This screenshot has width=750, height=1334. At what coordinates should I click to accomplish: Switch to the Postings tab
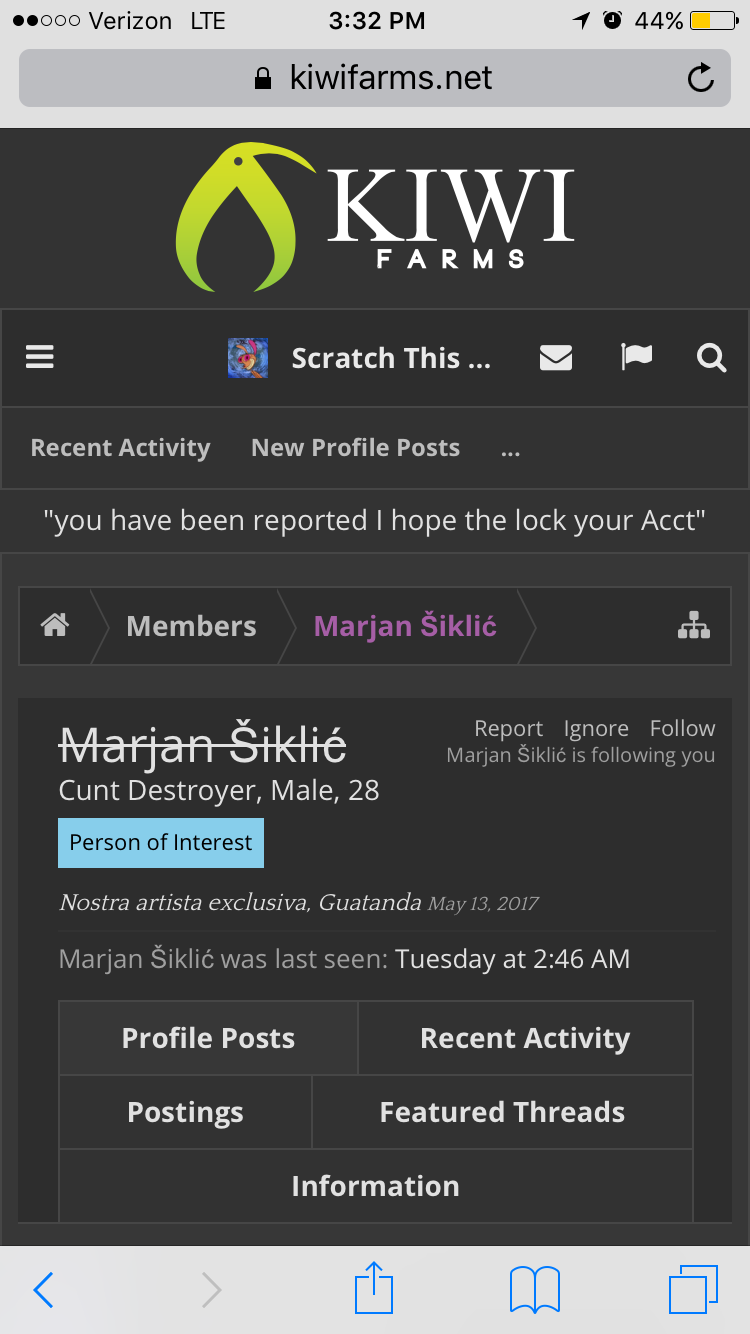click(x=185, y=1112)
